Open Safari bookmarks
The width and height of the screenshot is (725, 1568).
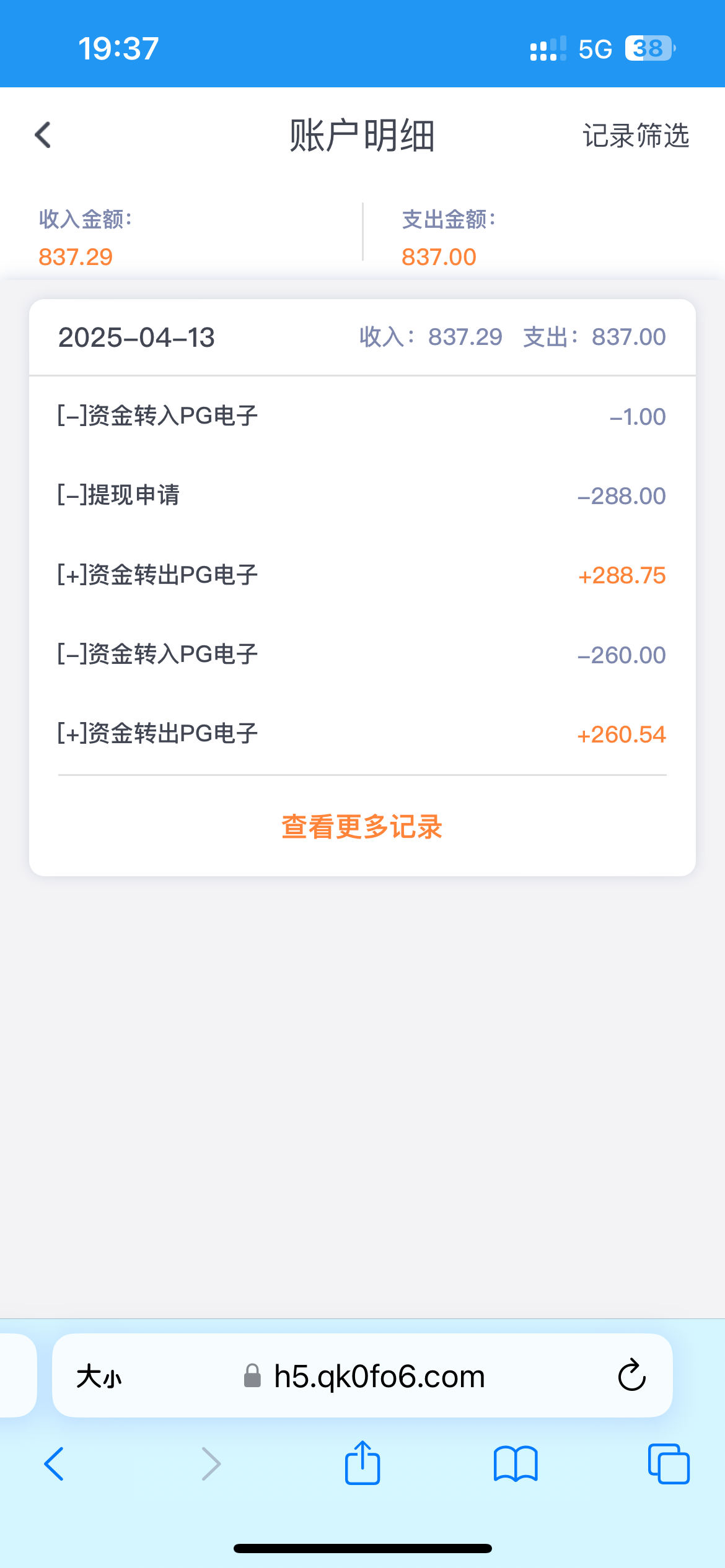516,1463
